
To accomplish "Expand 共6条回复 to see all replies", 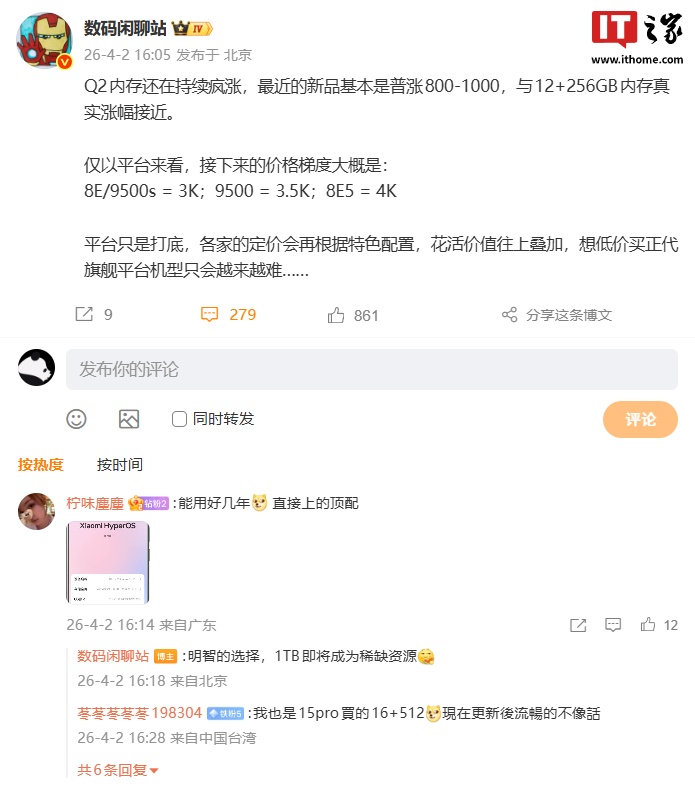I will [x=117, y=770].
